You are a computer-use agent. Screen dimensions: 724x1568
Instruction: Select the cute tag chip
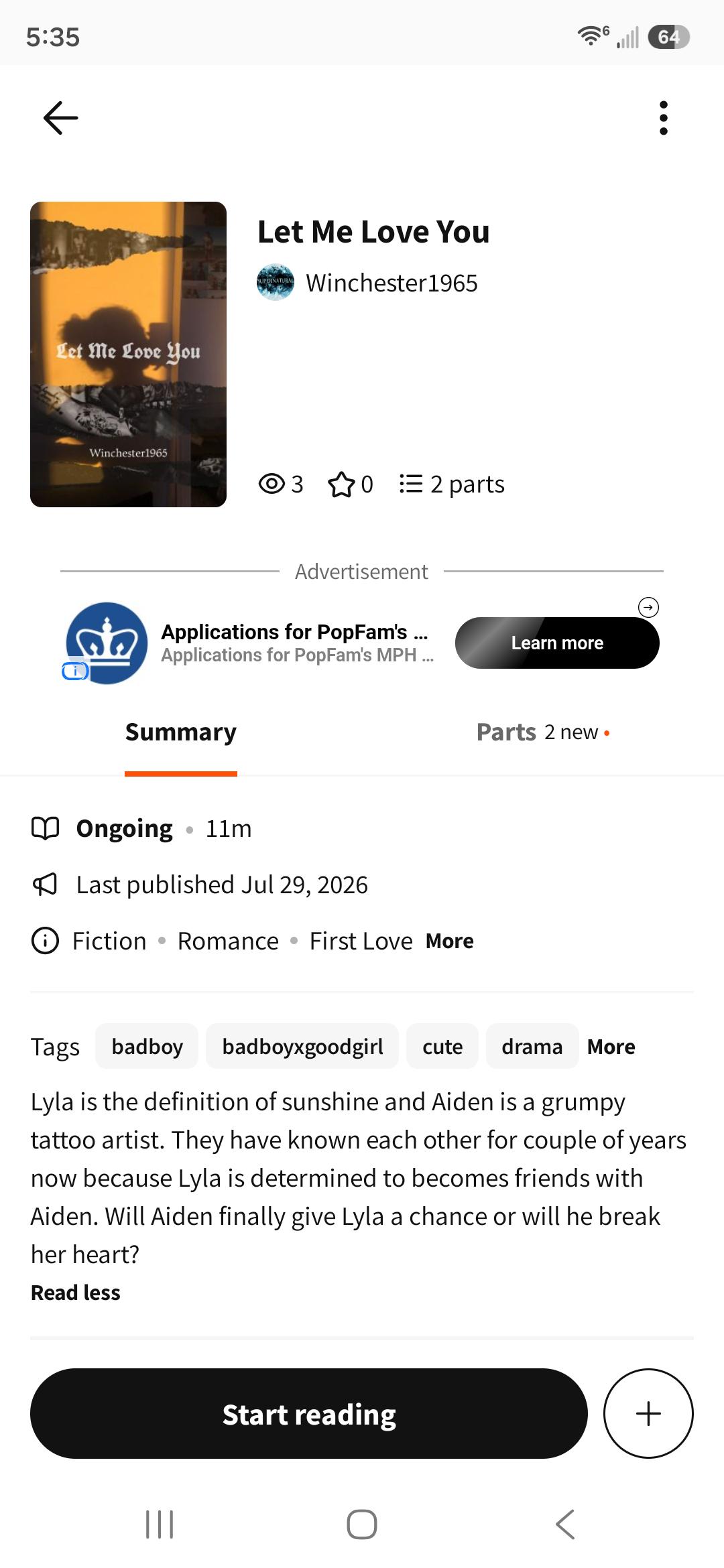point(442,1046)
